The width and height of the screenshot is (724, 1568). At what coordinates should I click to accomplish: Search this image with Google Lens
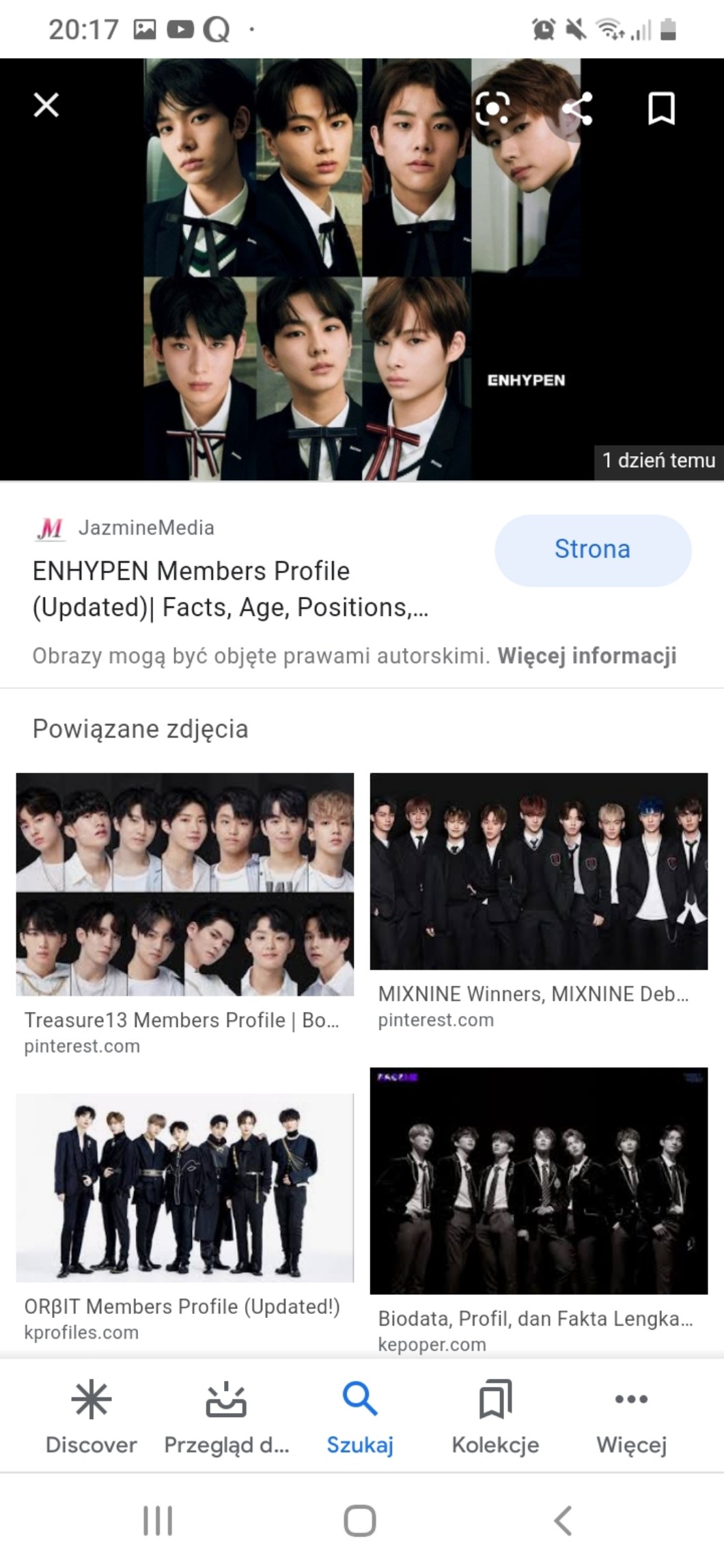click(x=492, y=108)
